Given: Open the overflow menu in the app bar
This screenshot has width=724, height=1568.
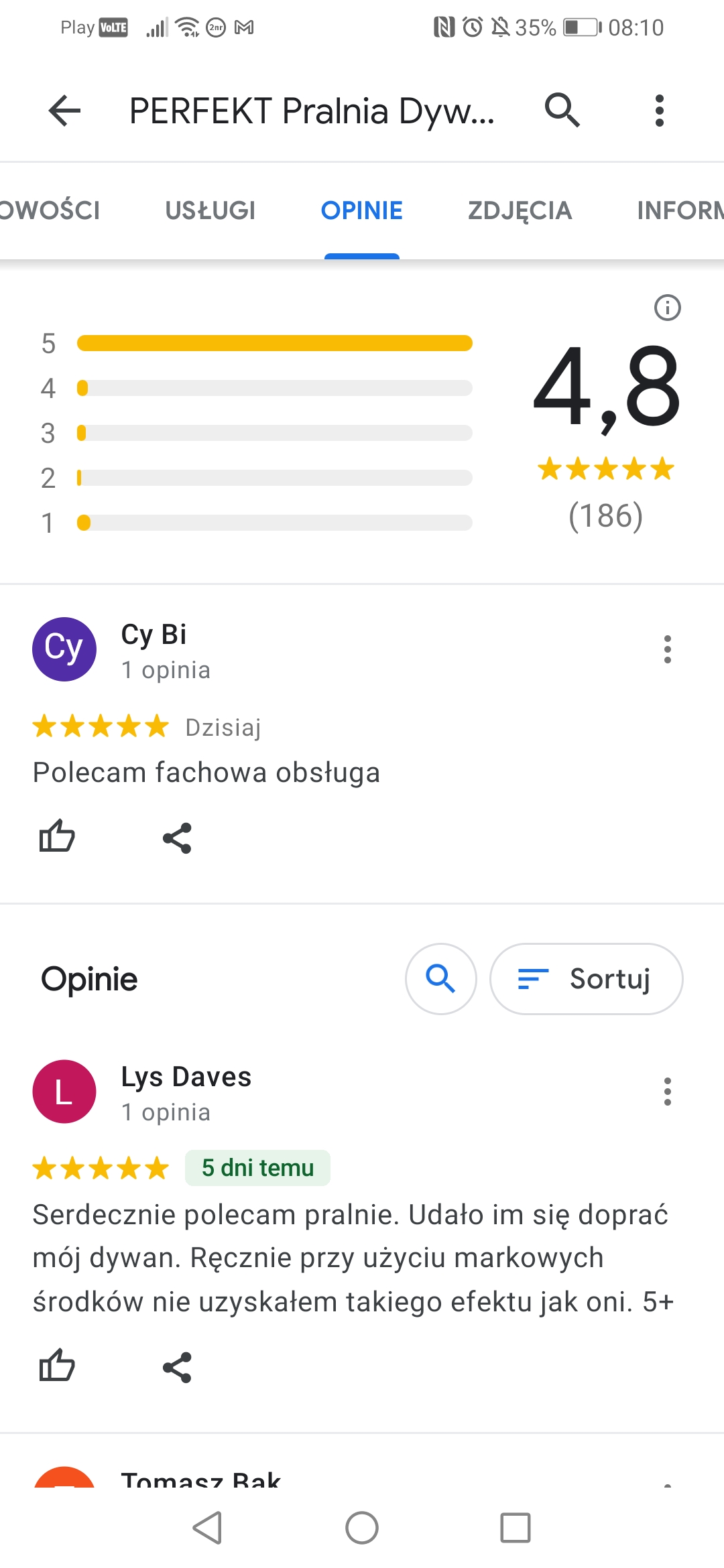Looking at the screenshot, I should 660,111.
